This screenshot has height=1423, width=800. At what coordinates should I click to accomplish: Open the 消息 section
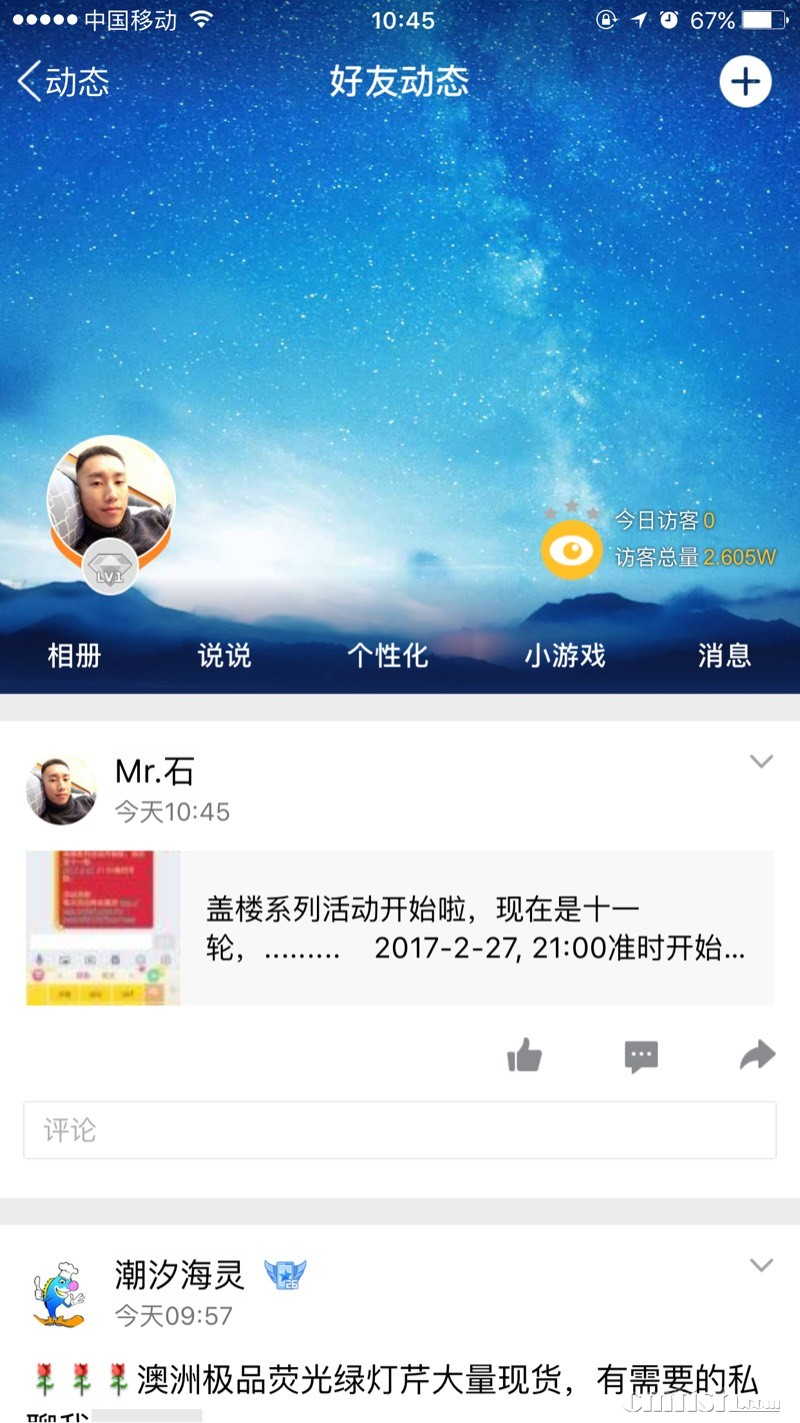(724, 656)
